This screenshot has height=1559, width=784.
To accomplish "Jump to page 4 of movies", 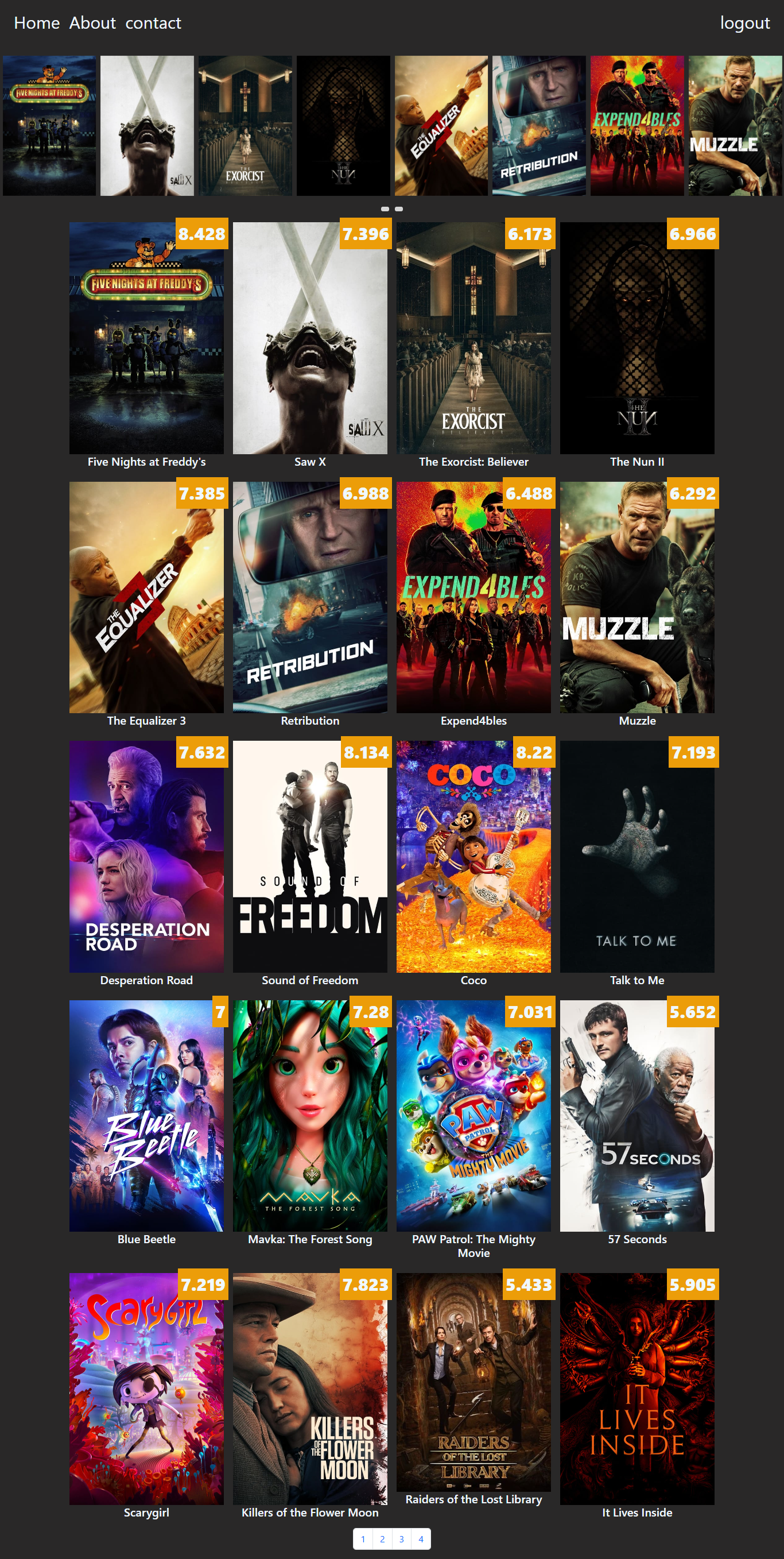I will click(421, 1539).
